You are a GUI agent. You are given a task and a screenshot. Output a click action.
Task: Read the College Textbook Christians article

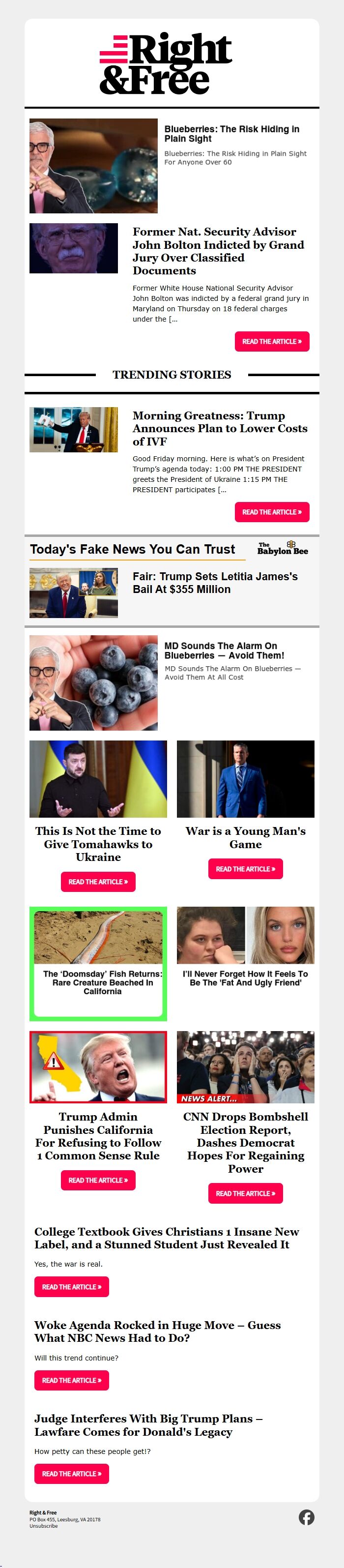[x=71, y=1287]
